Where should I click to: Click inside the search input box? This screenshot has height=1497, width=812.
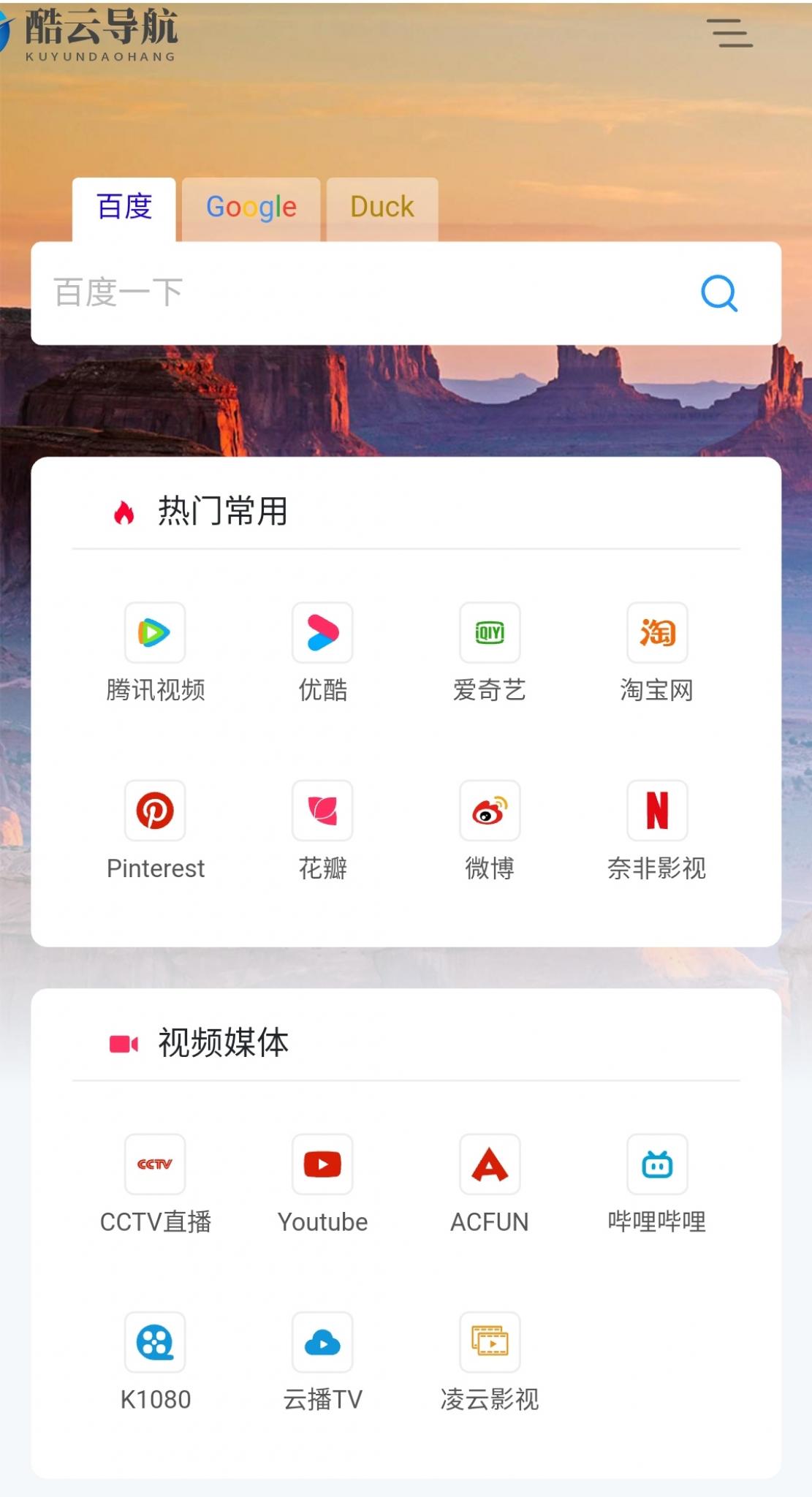[329, 293]
